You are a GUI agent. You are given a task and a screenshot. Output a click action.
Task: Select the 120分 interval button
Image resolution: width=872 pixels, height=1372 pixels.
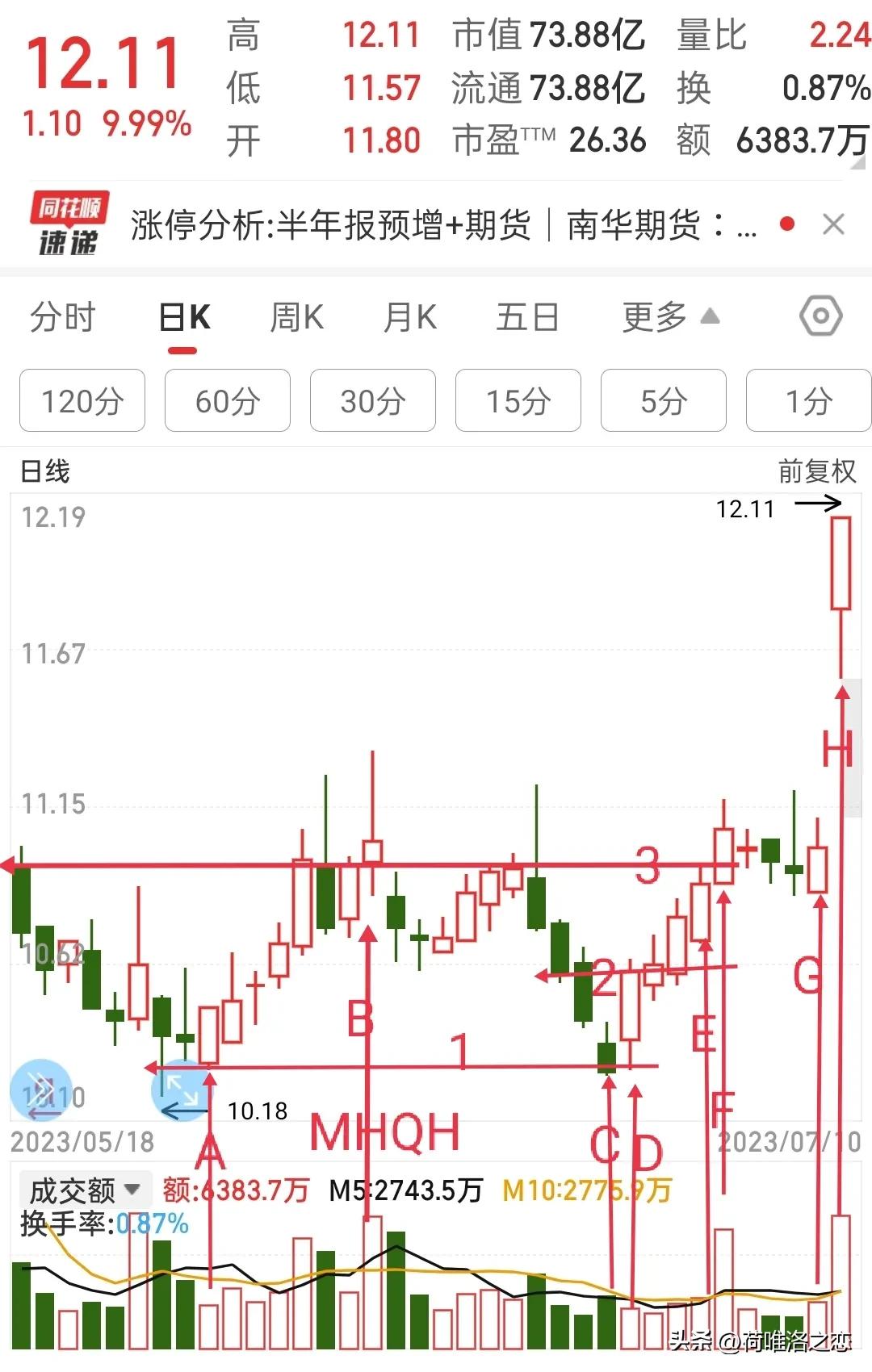click(81, 401)
